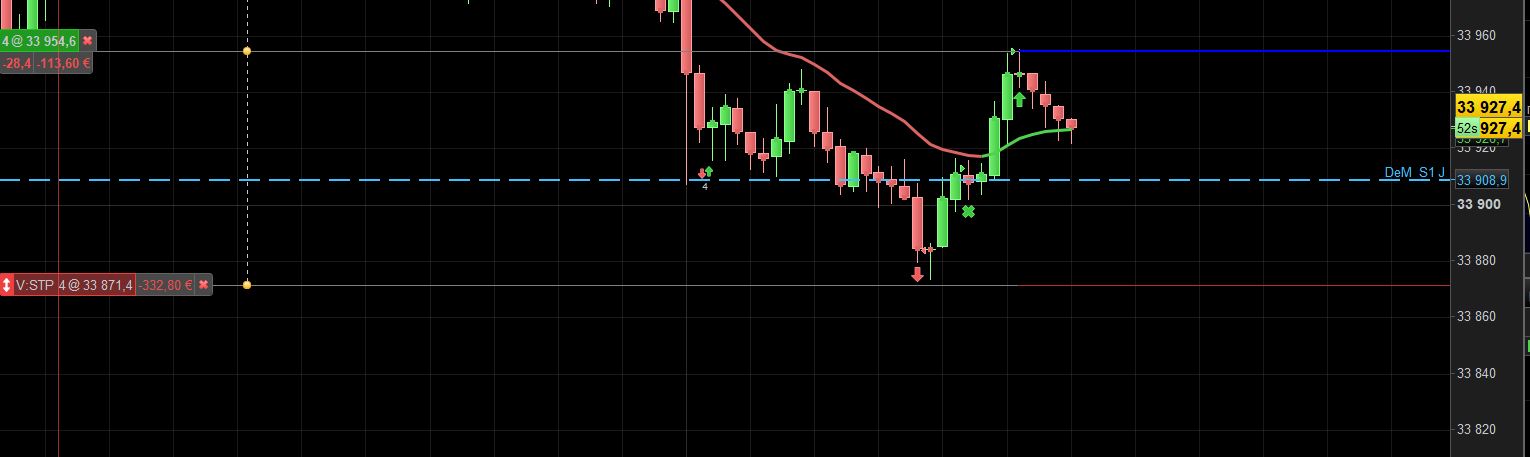
Task: Cancel the V:STP order at 33 871,4
Action: pos(203,285)
